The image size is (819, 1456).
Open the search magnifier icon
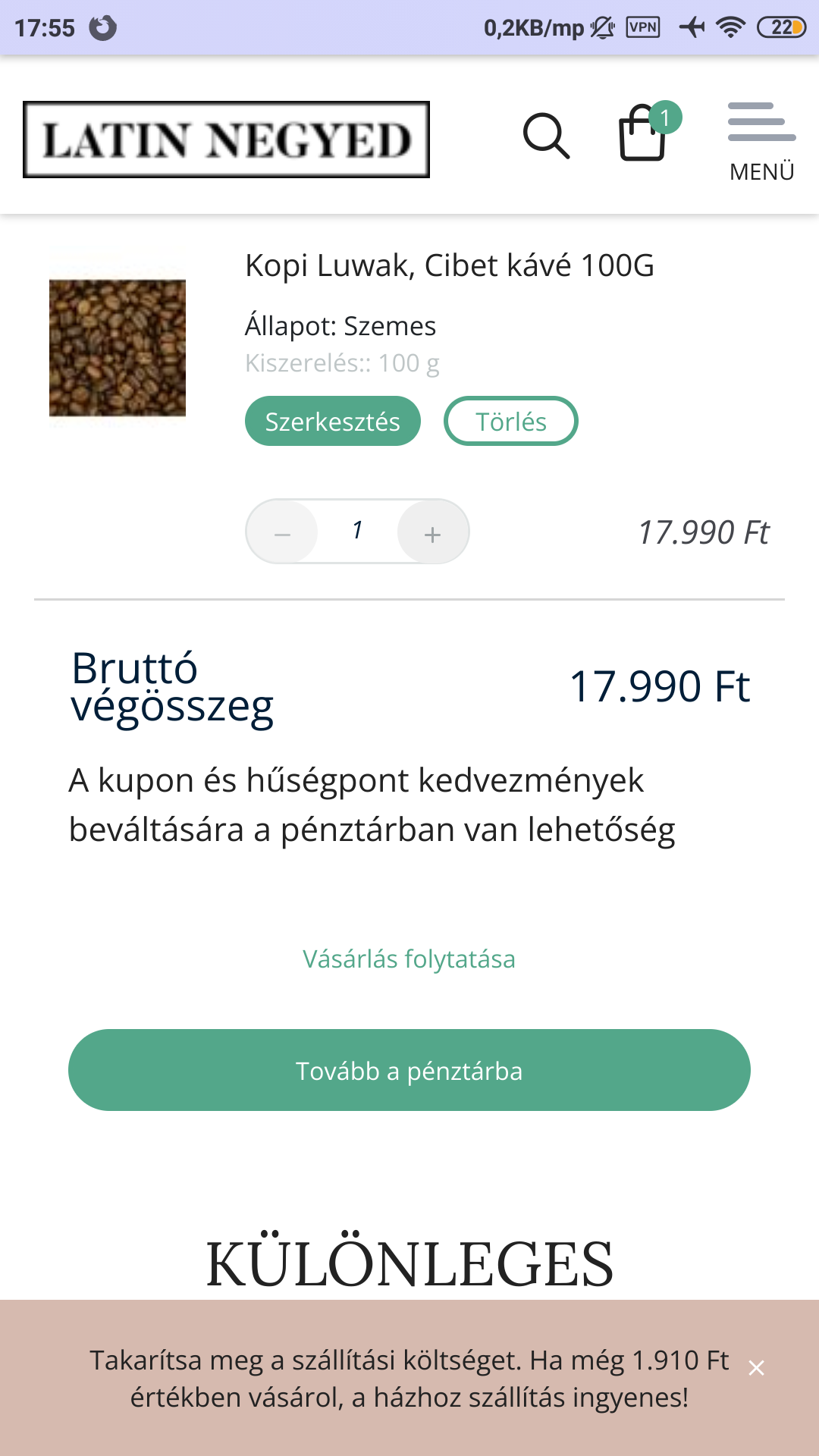coord(546,136)
